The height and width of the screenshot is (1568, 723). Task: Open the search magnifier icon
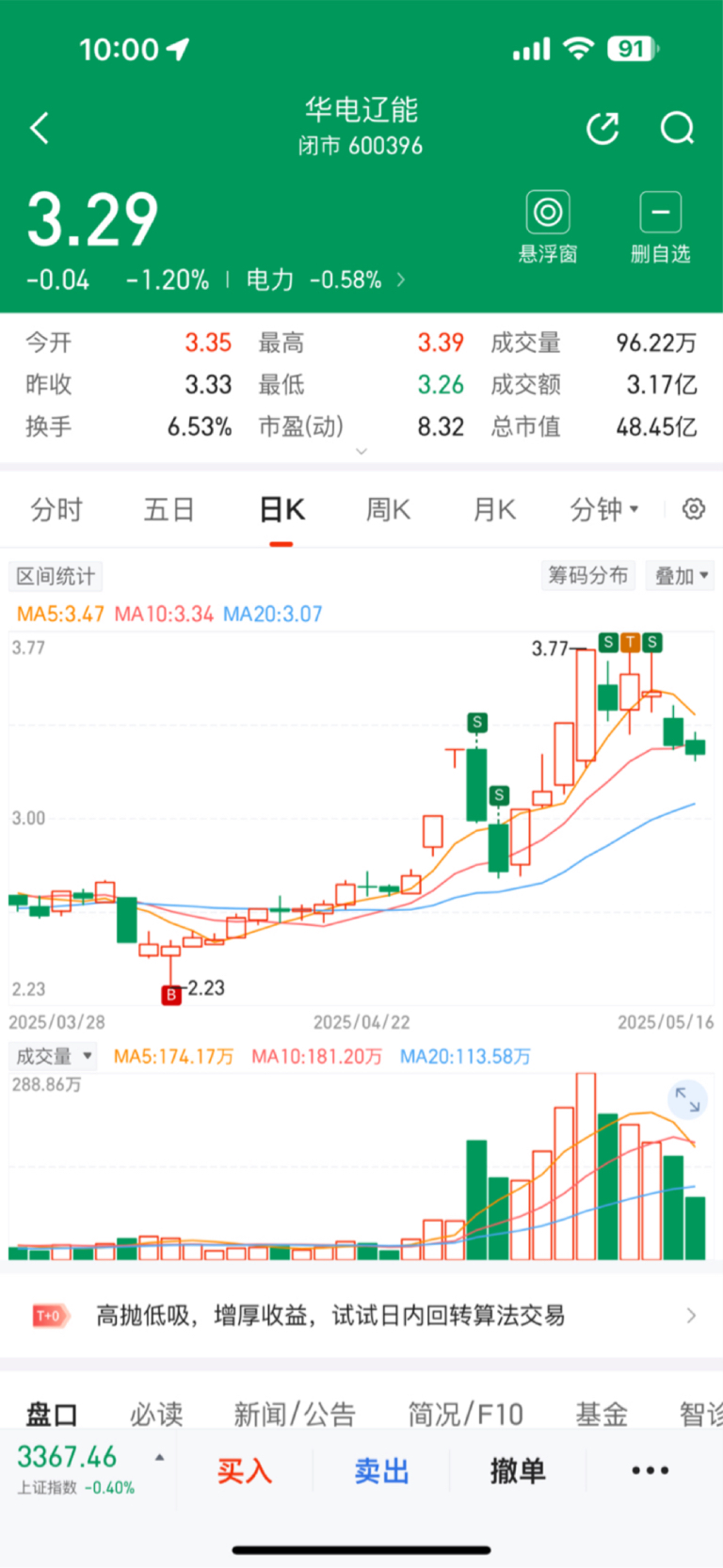pos(677,128)
